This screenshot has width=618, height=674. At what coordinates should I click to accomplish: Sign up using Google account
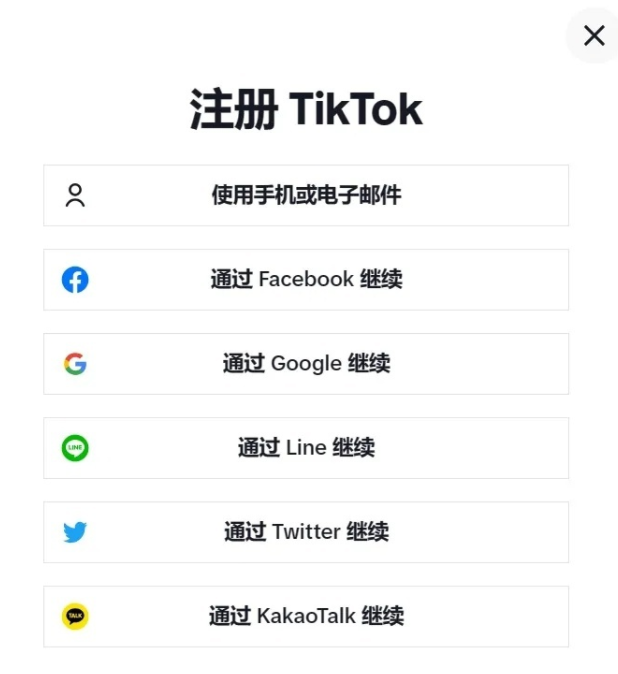coord(306,363)
